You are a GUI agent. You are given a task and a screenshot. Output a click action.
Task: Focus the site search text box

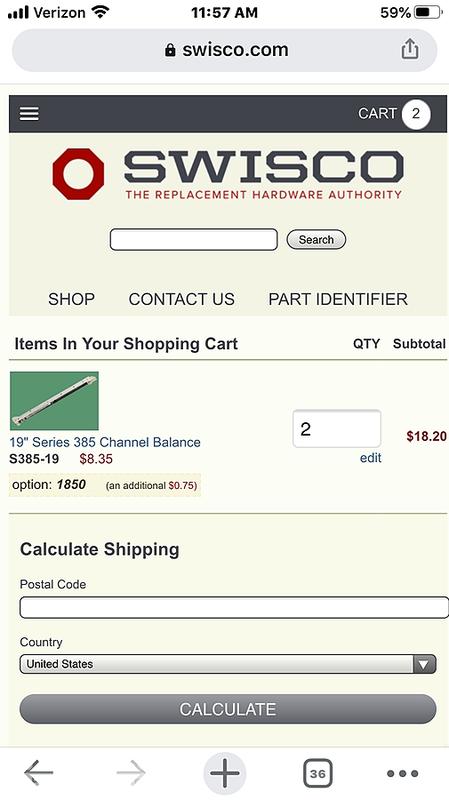(194, 240)
